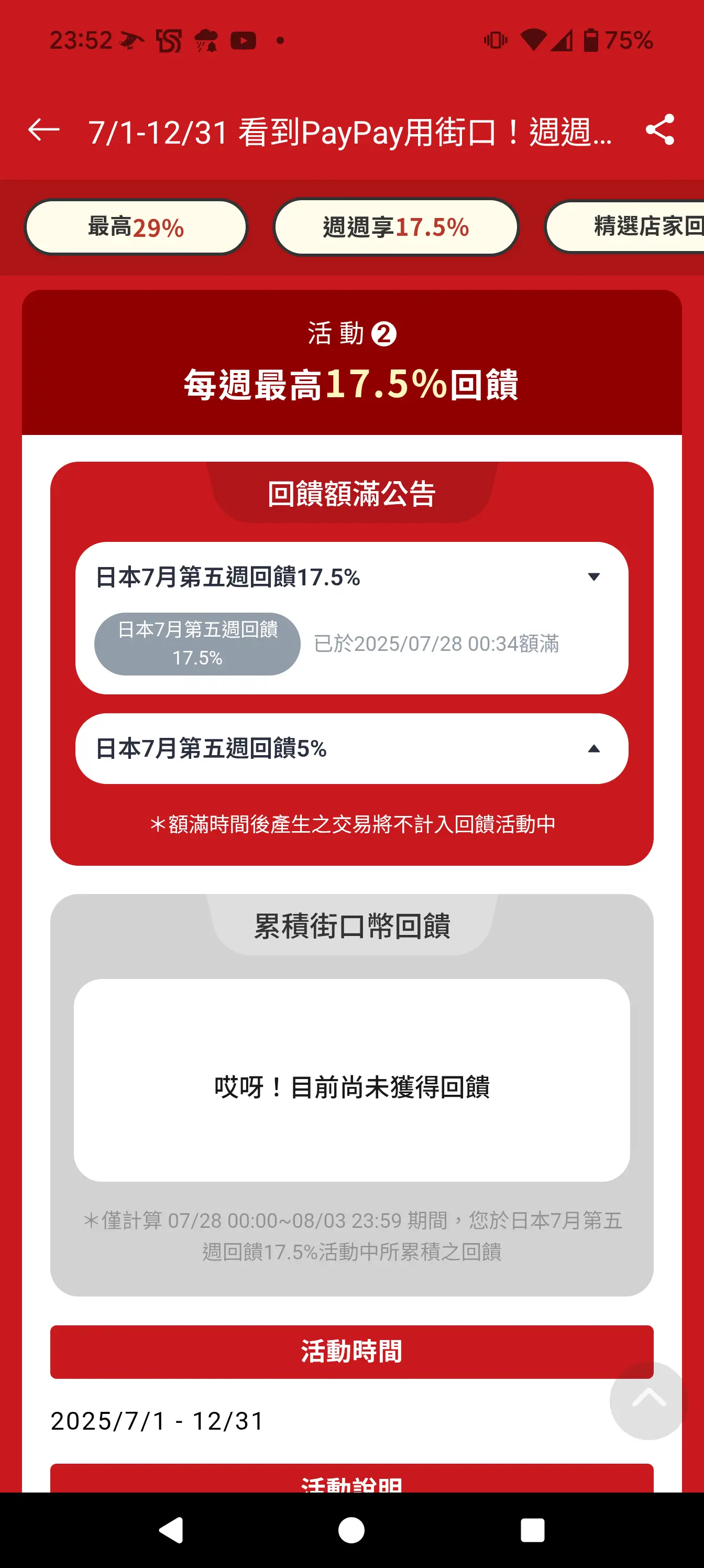The width and height of the screenshot is (704, 1568).
Task: Expand the 日本7月第五週回饋5% section
Action: click(351, 748)
